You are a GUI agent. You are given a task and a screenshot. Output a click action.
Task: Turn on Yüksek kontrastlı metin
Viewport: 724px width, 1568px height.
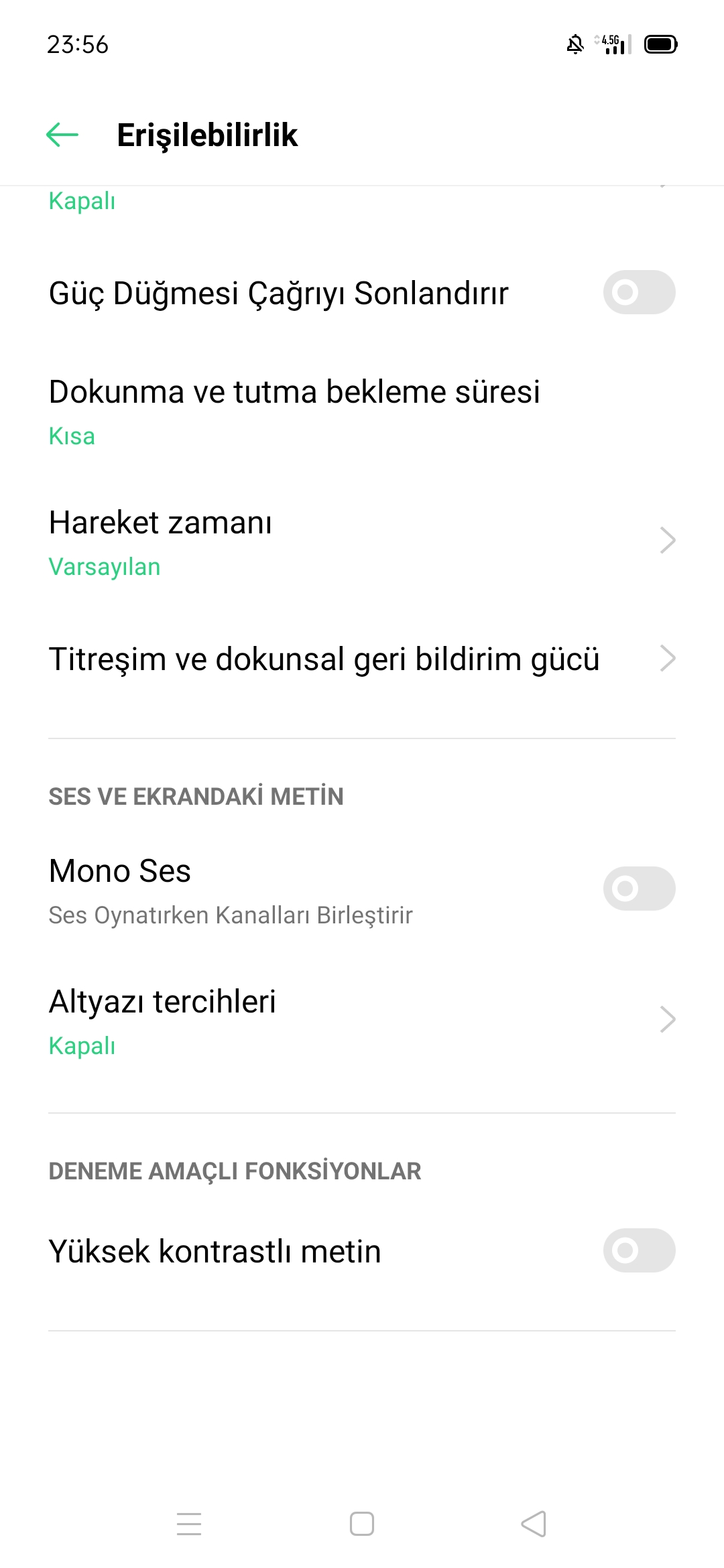click(639, 1250)
